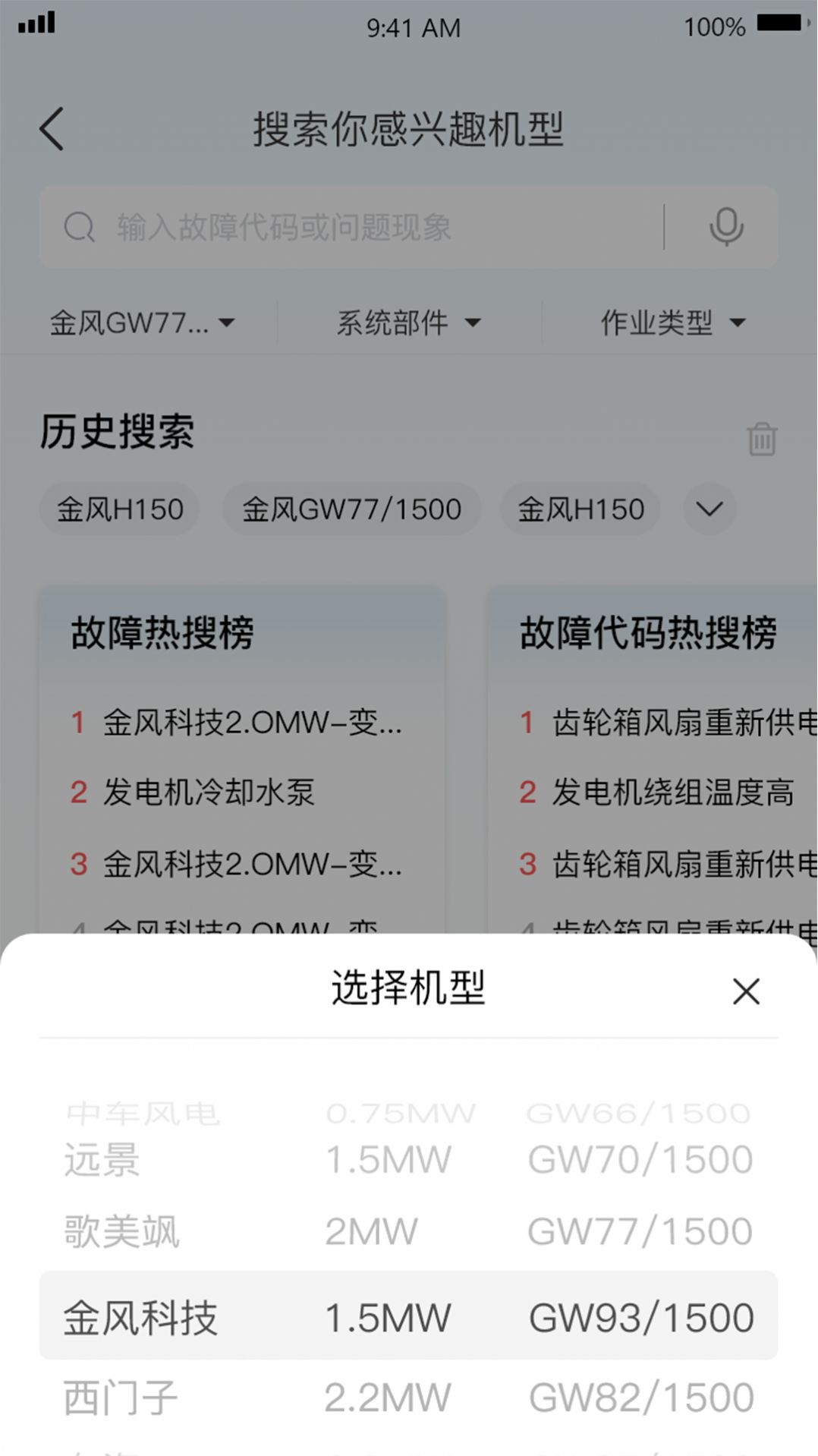Tap the magnifier search icon
The image size is (818, 1456).
coord(80,226)
